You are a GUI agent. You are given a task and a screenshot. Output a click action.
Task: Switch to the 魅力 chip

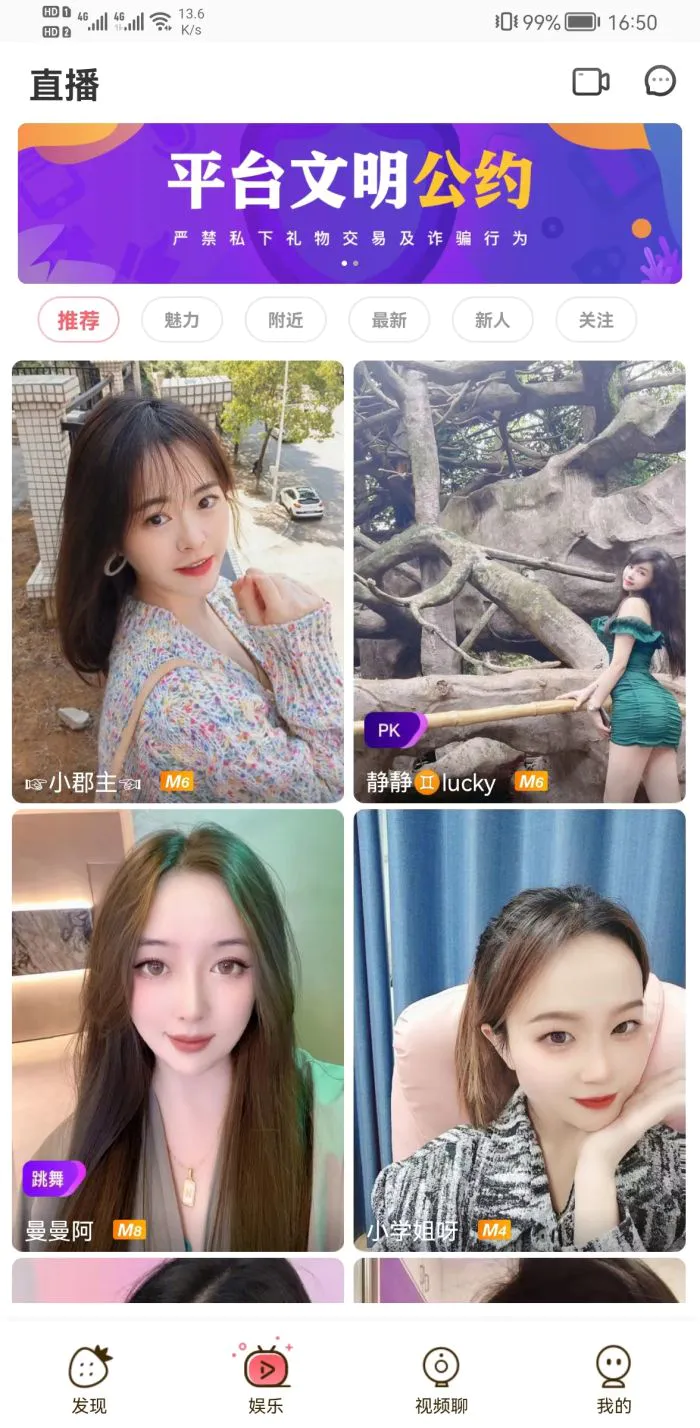pos(182,320)
